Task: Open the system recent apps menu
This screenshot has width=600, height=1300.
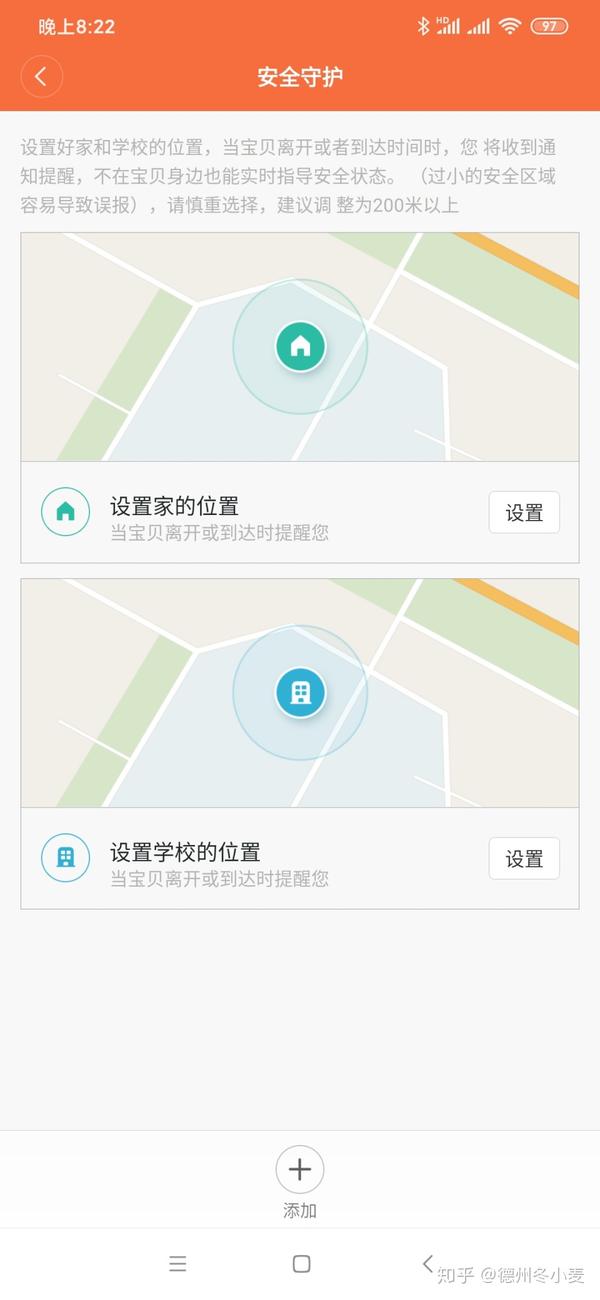Action: click(178, 1264)
